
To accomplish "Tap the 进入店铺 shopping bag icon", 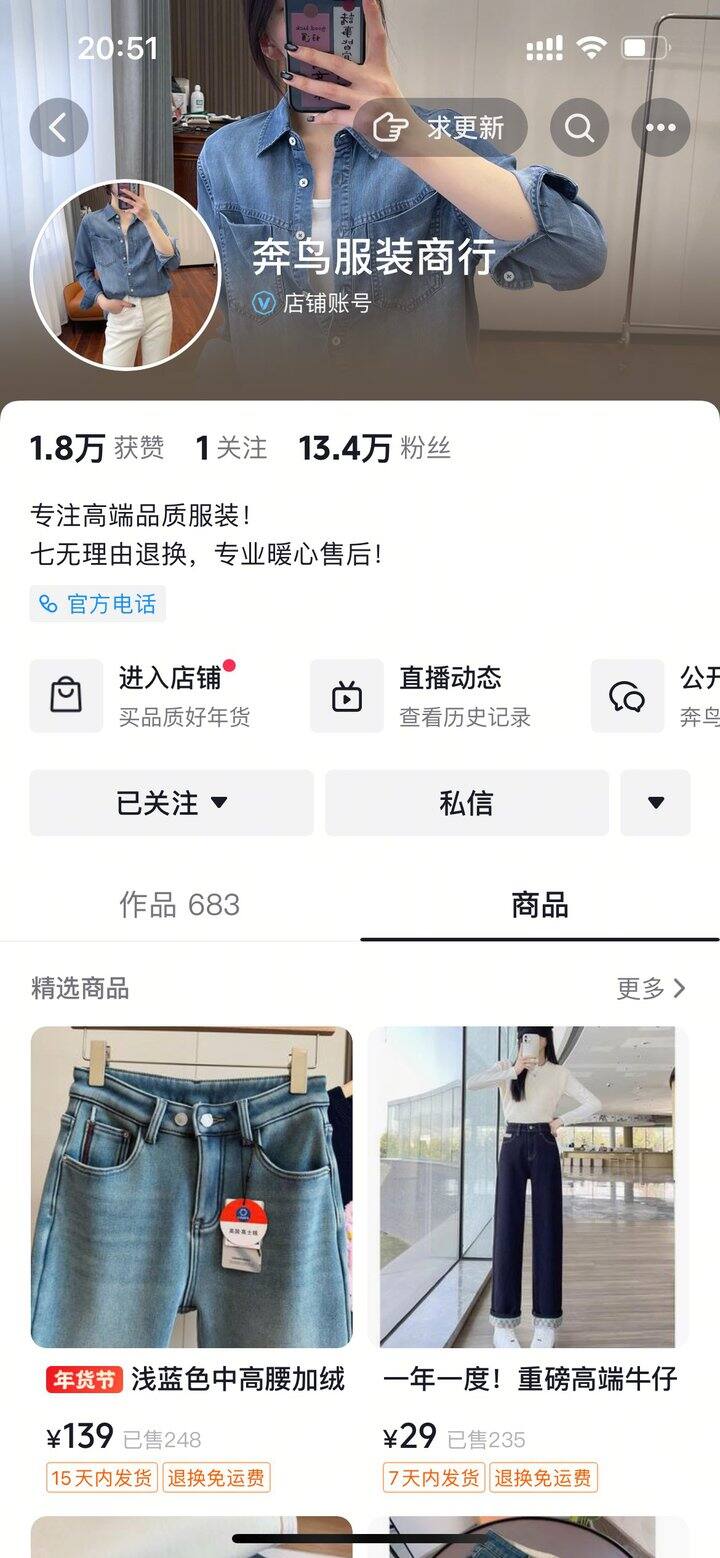I will (x=66, y=695).
